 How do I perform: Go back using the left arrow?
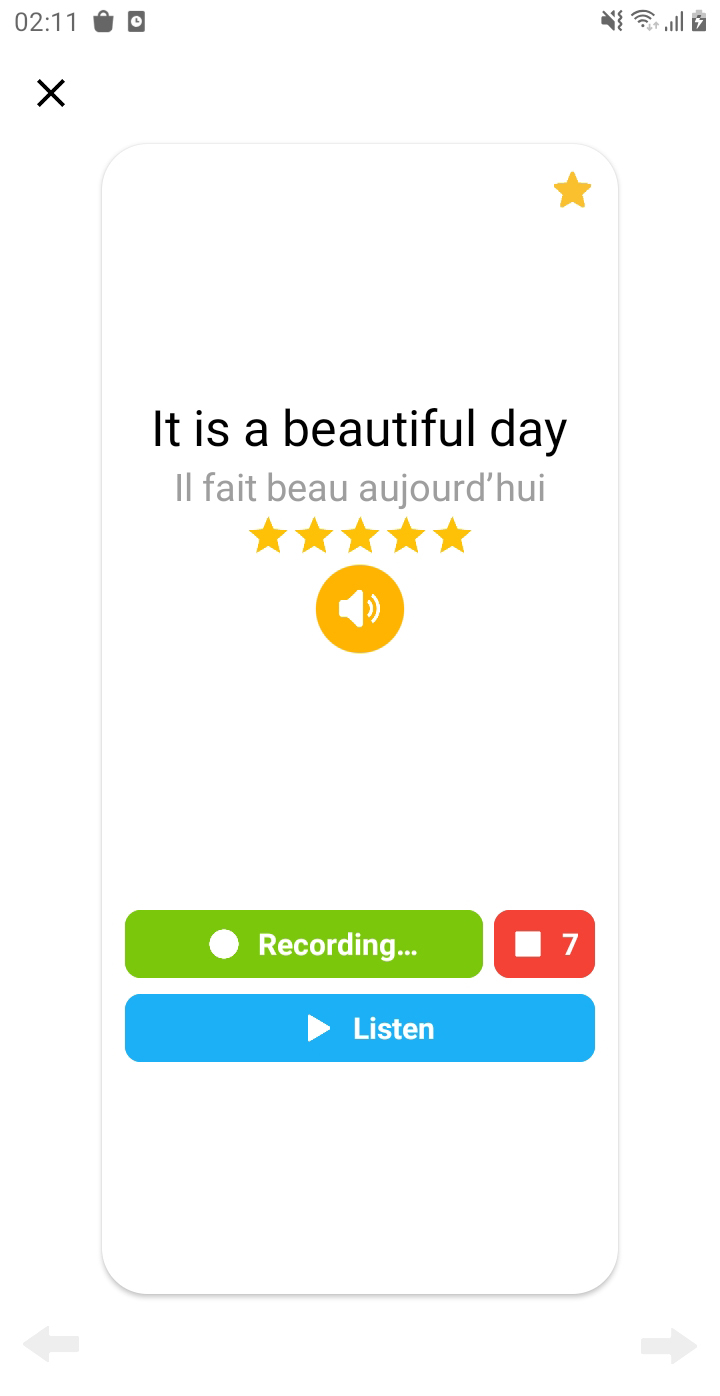pos(49,1345)
